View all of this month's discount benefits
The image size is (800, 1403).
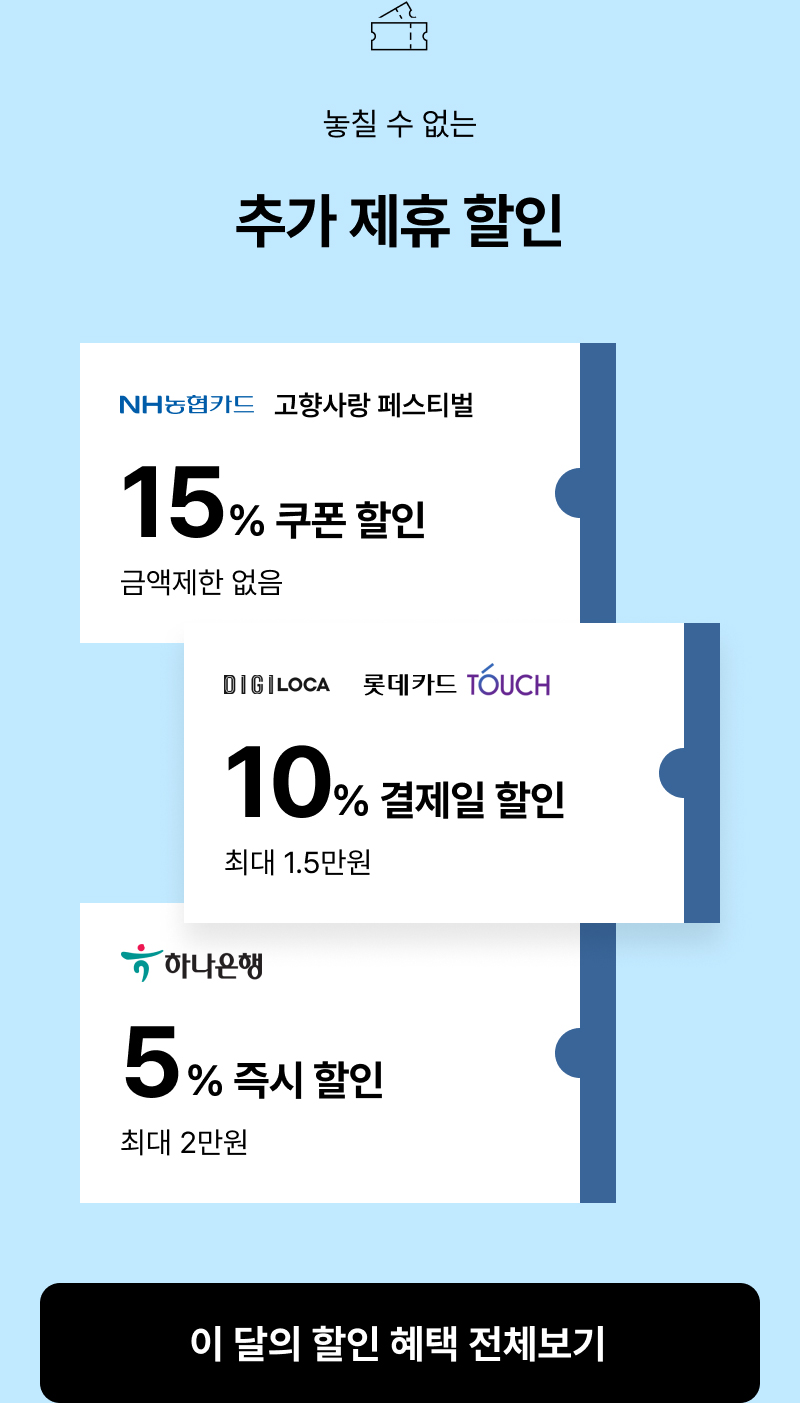400,1342
